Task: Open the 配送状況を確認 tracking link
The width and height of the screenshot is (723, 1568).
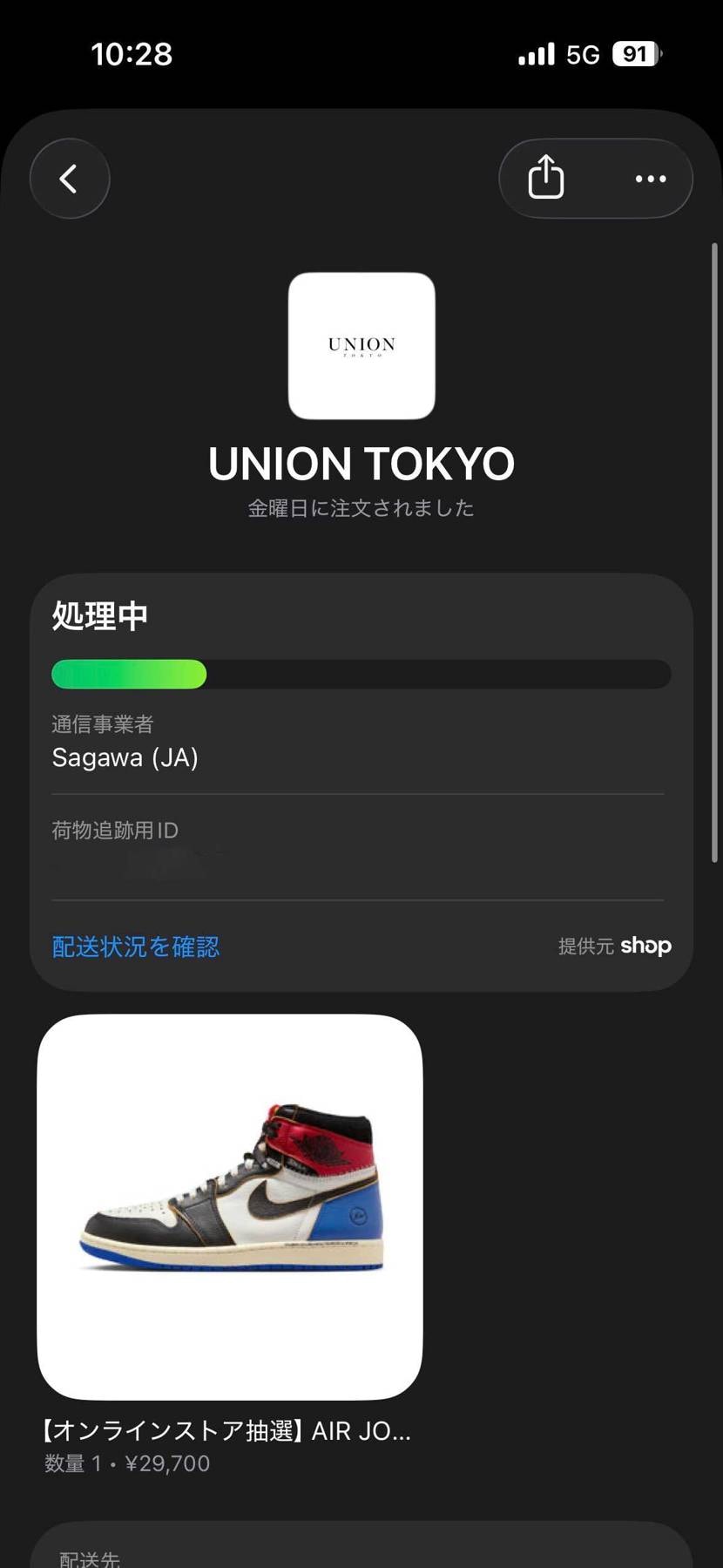Action: coord(135,947)
